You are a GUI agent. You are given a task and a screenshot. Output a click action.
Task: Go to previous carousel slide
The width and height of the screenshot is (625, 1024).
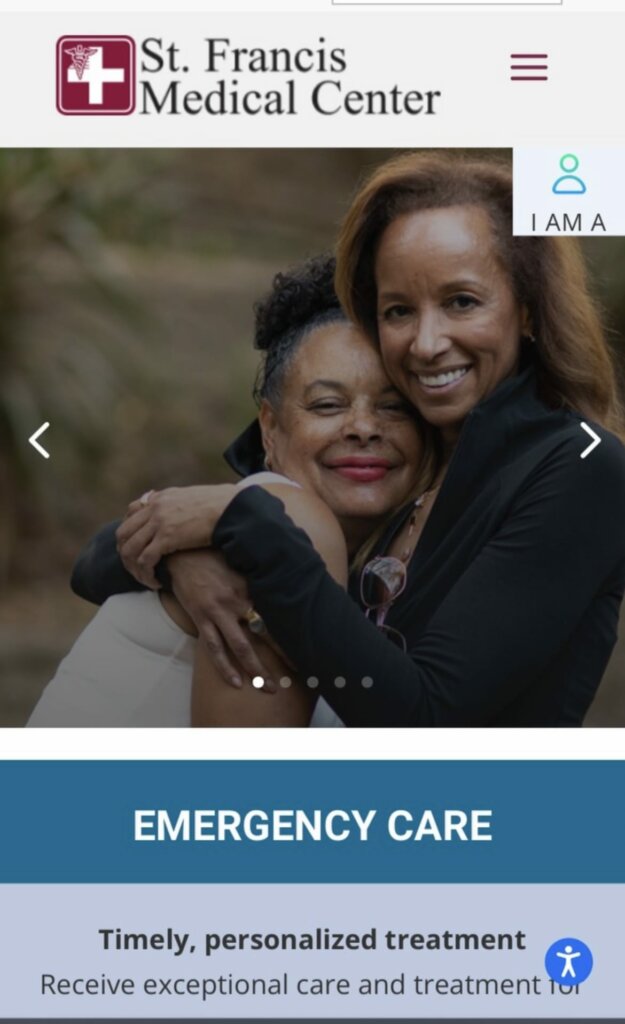tap(39, 440)
